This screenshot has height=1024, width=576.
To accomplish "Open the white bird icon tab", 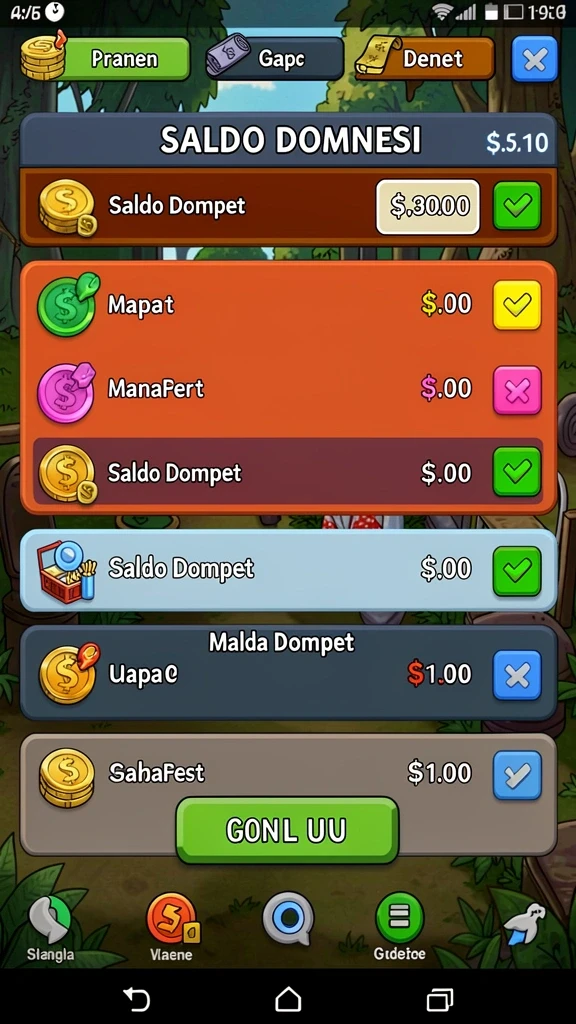I will click(x=526, y=924).
